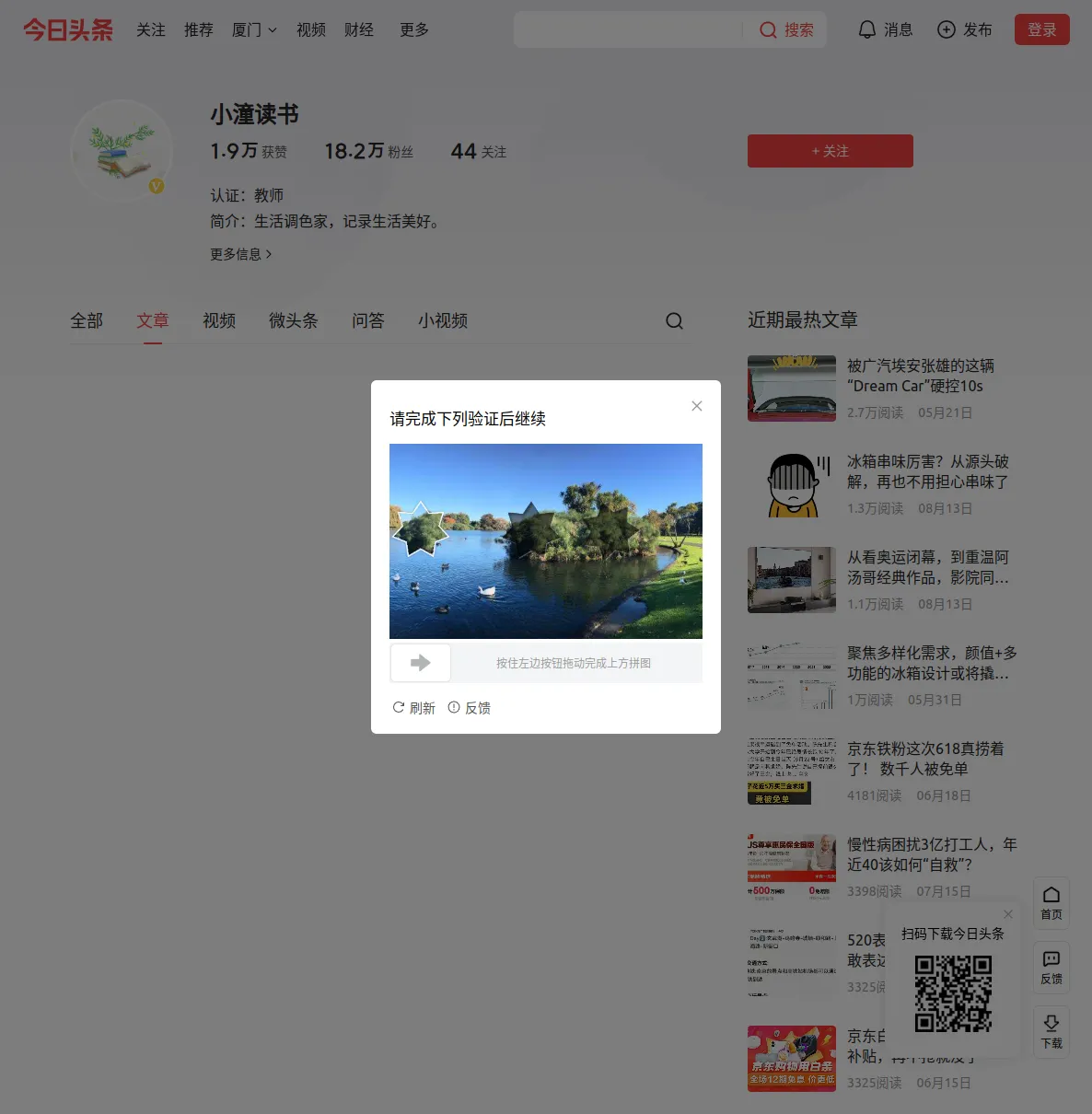The image size is (1092, 1114).
Task: Search within this author's articles
Action: click(674, 321)
